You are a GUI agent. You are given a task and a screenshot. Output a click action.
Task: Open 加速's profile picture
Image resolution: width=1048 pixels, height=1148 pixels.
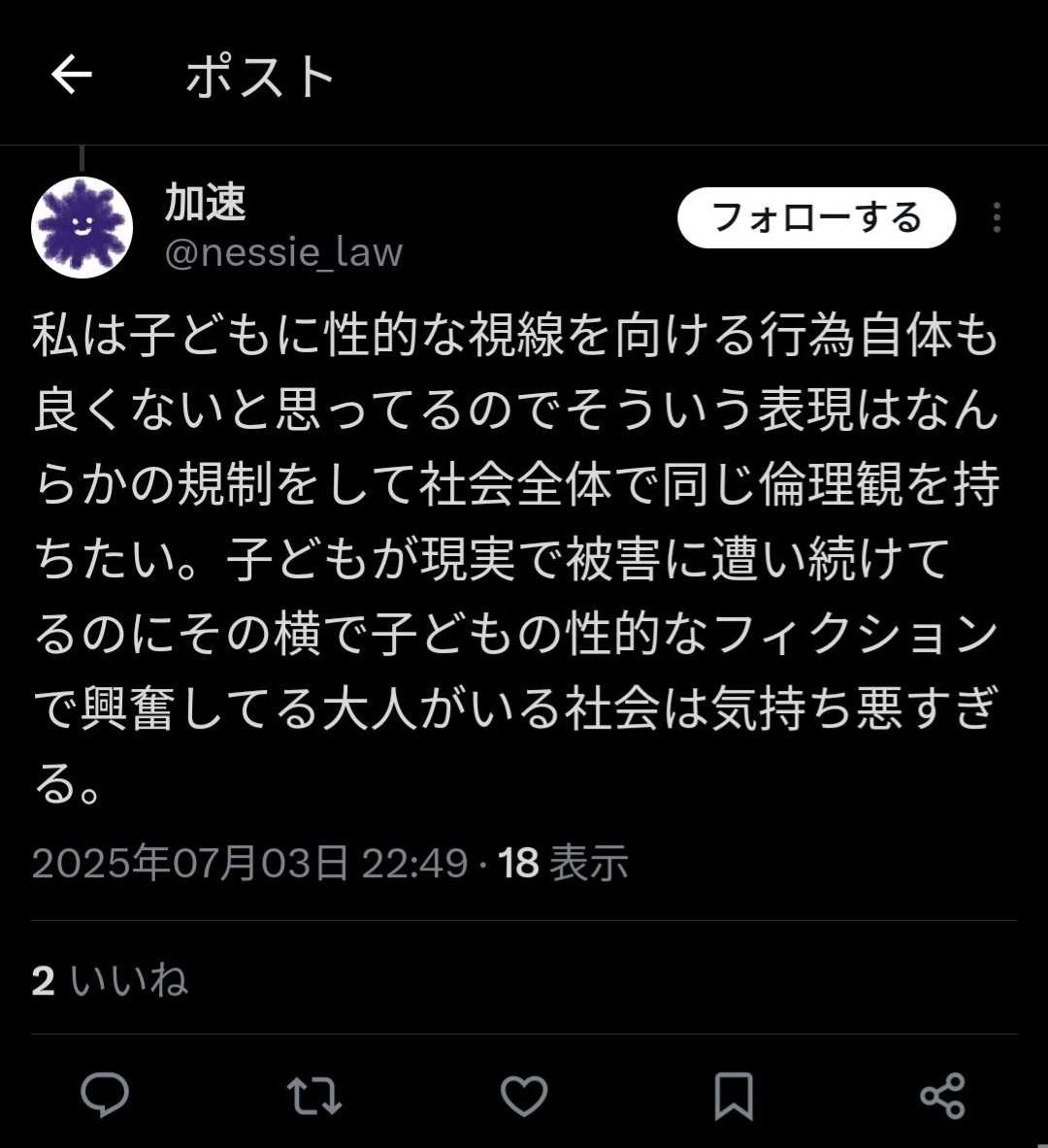(82, 228)
